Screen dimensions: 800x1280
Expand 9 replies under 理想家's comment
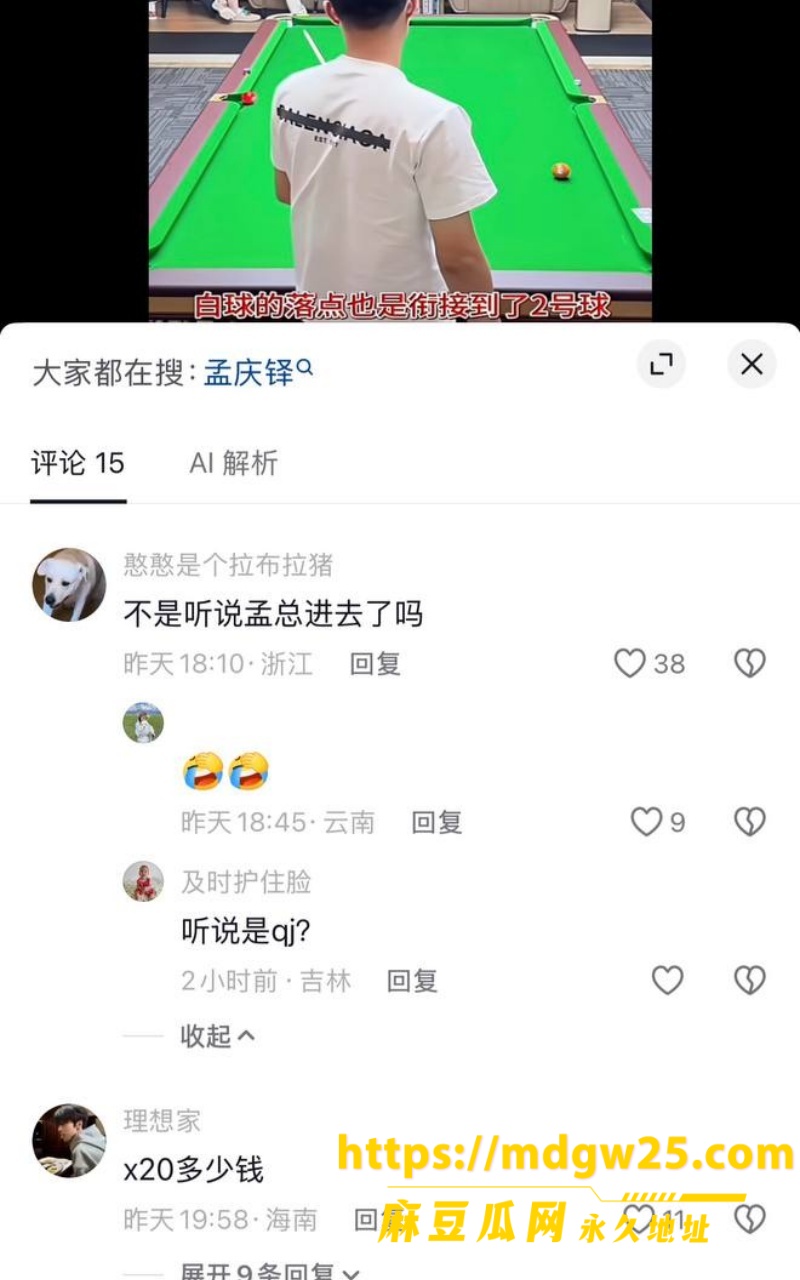270,1271
